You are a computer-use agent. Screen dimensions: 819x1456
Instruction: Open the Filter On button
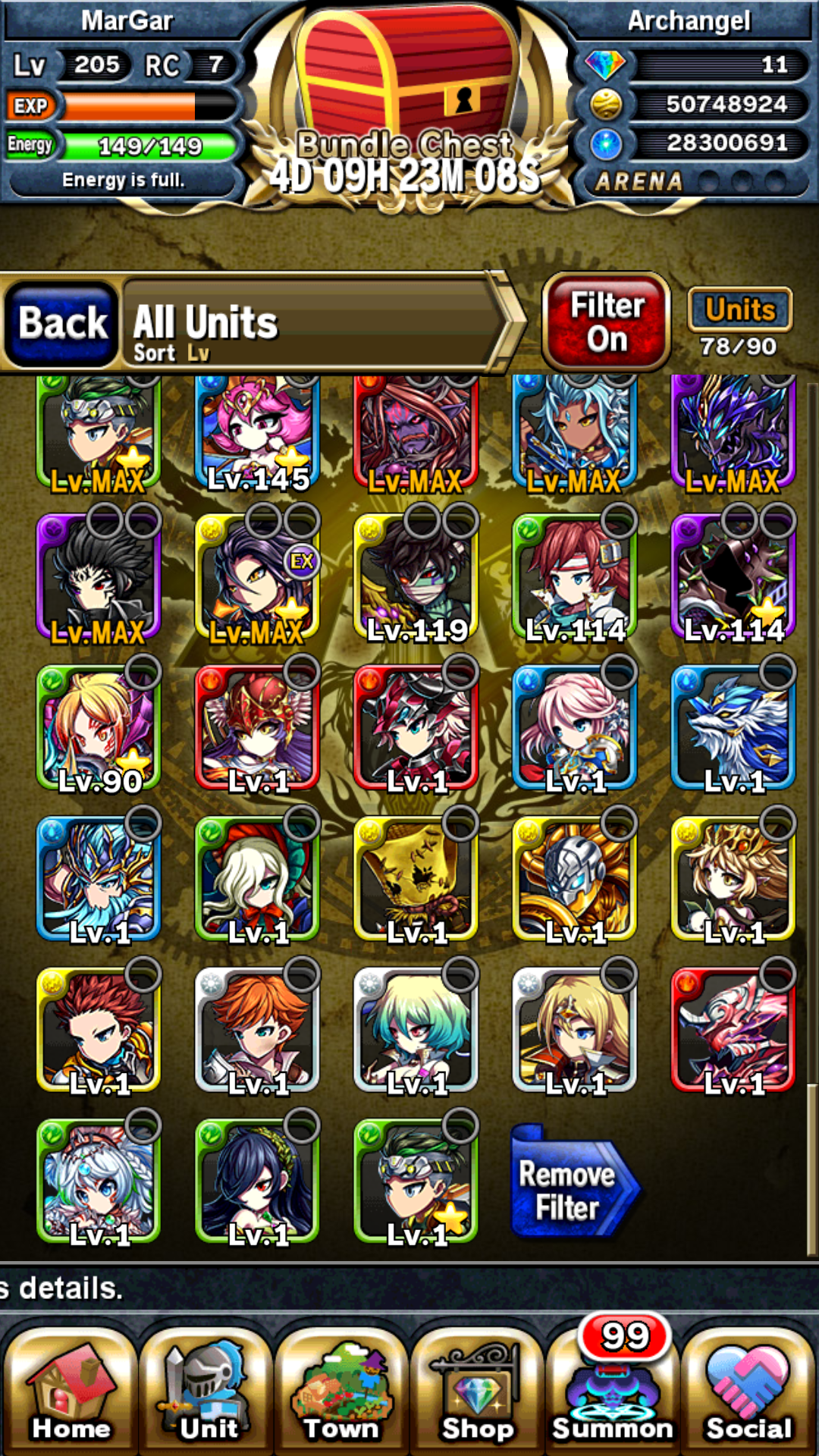(x=607, y=322)
